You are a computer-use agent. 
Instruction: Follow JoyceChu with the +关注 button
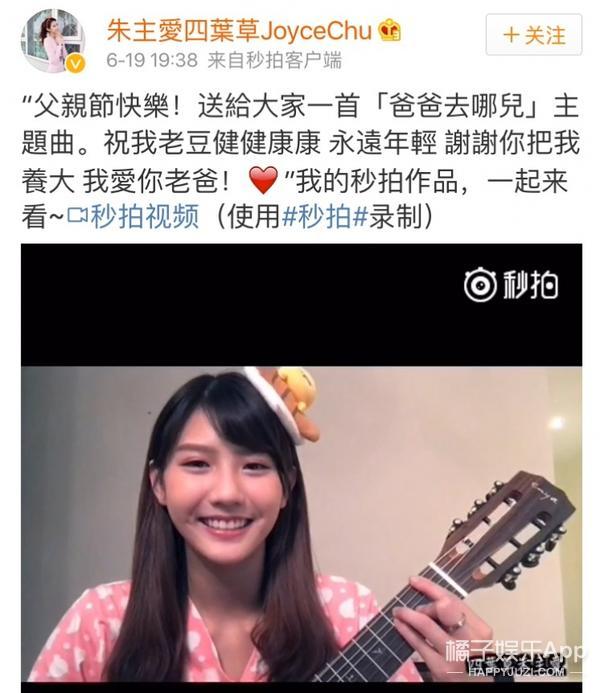point(533,35)
